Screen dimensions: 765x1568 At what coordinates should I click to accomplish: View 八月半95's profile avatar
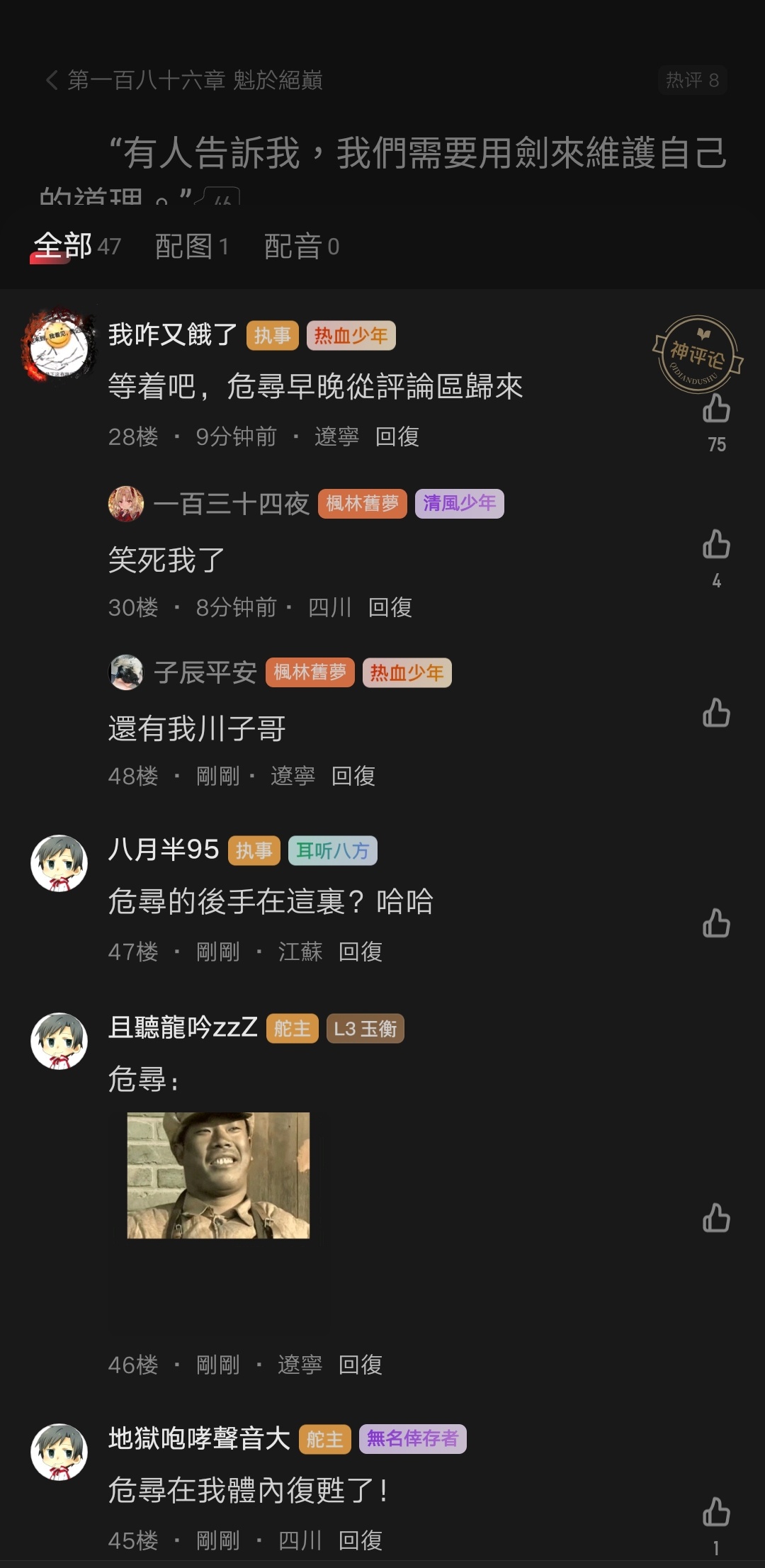coord(59,863)
